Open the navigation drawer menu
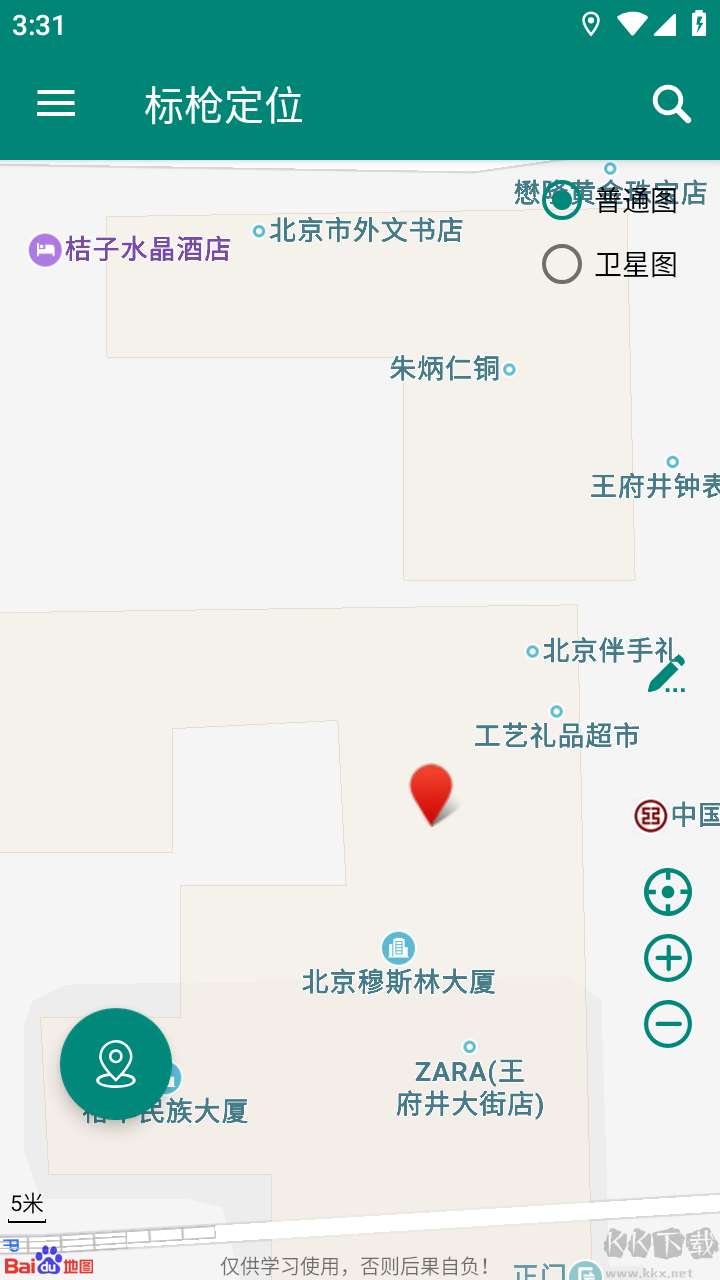 pyautogui.click(x=56, y=104)
